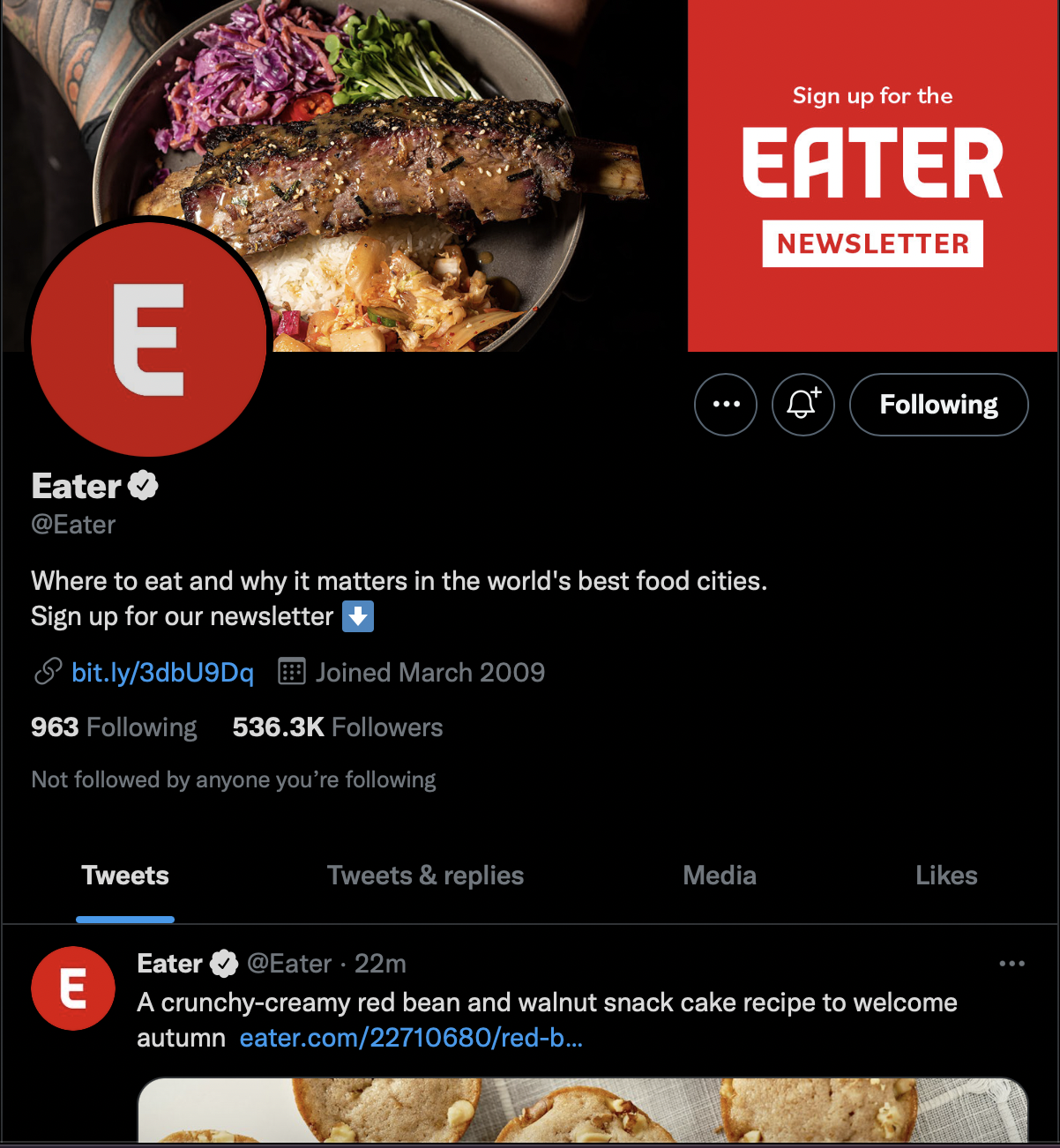
Task: Tap the Following button to unfollow Eater
Action: click(938, 405)
